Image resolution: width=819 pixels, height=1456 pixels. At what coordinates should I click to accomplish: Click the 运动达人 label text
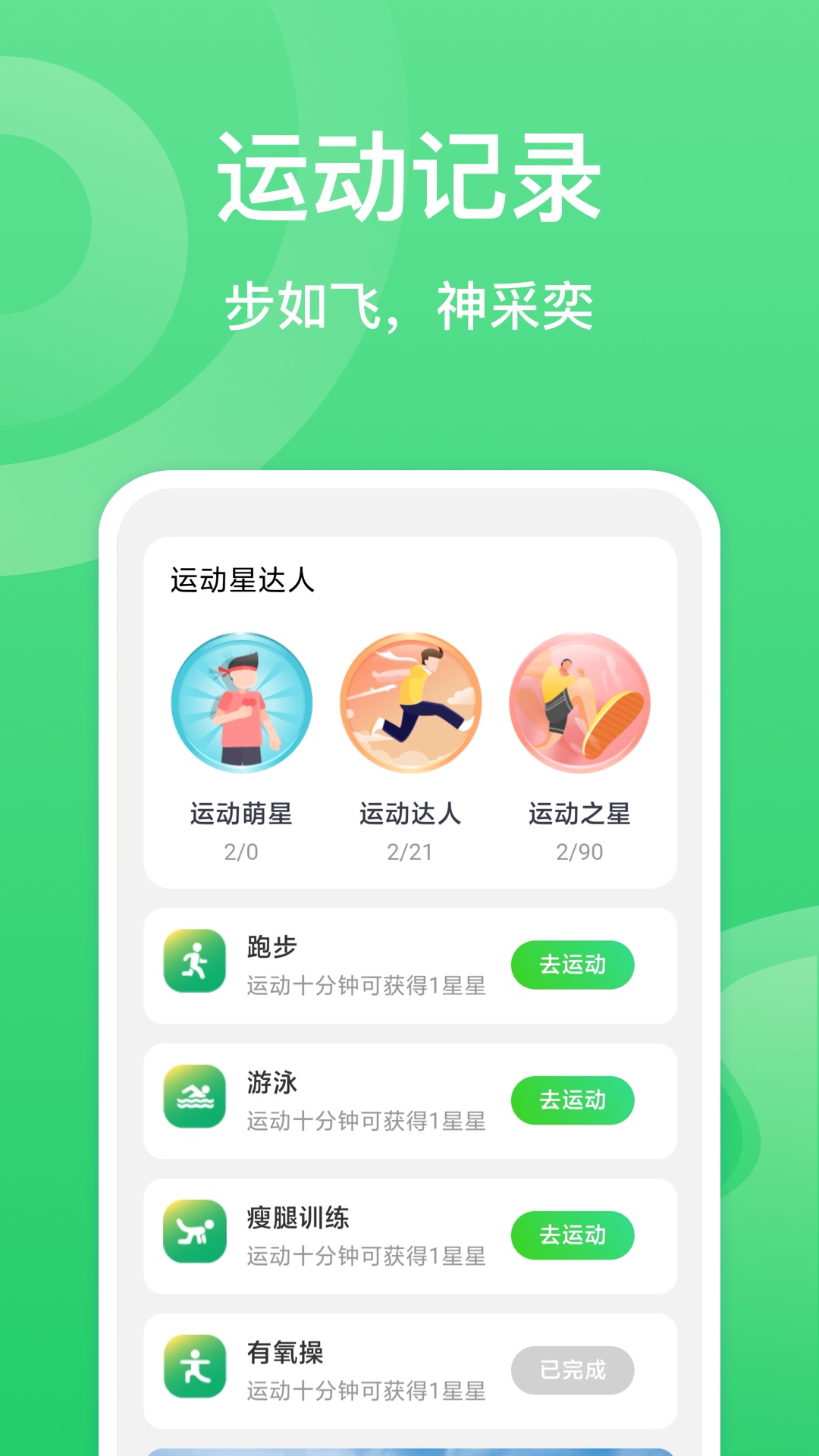pos(409,811)
